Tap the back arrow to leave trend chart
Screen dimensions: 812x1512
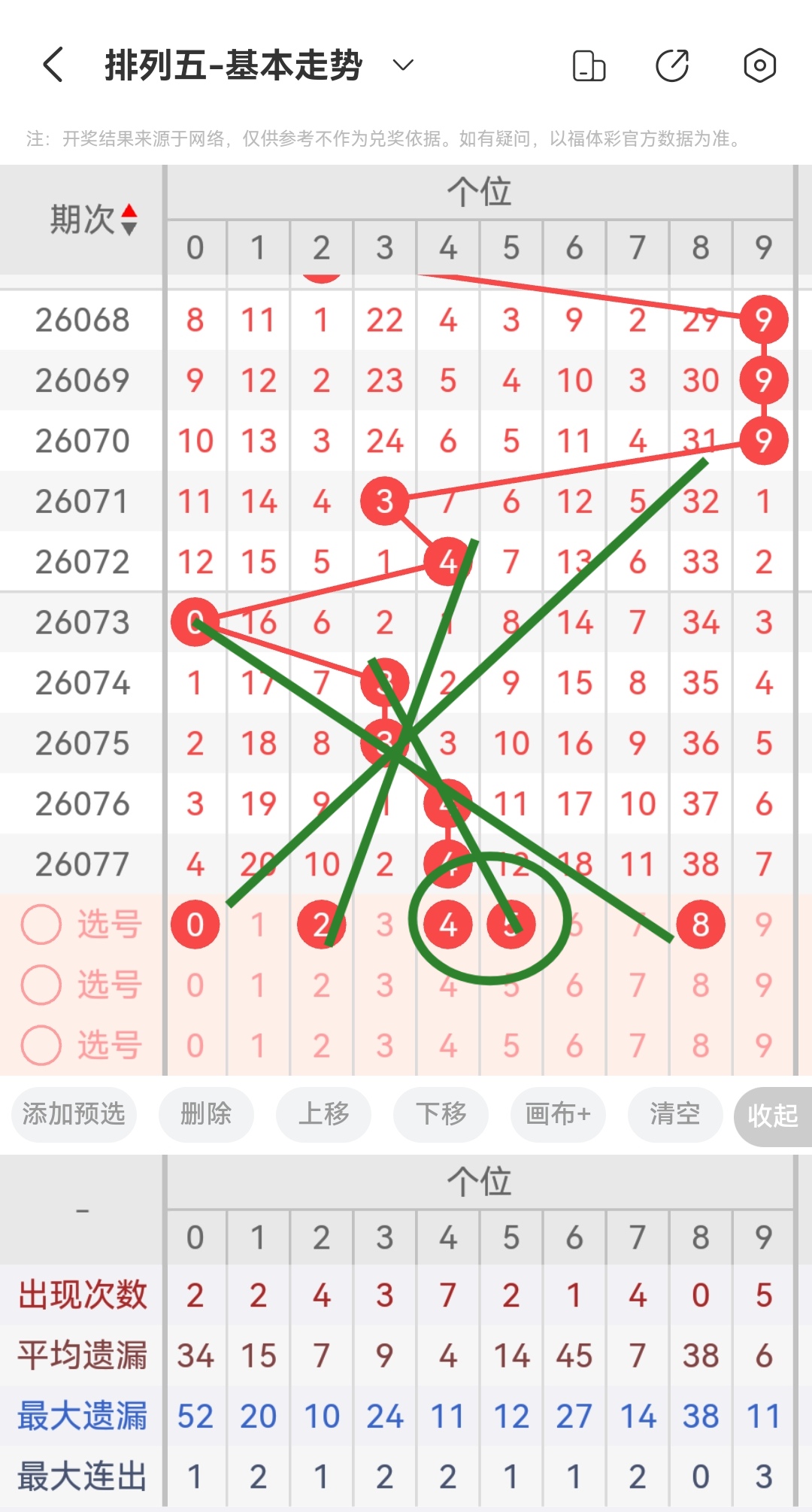[x=50, y=65]
